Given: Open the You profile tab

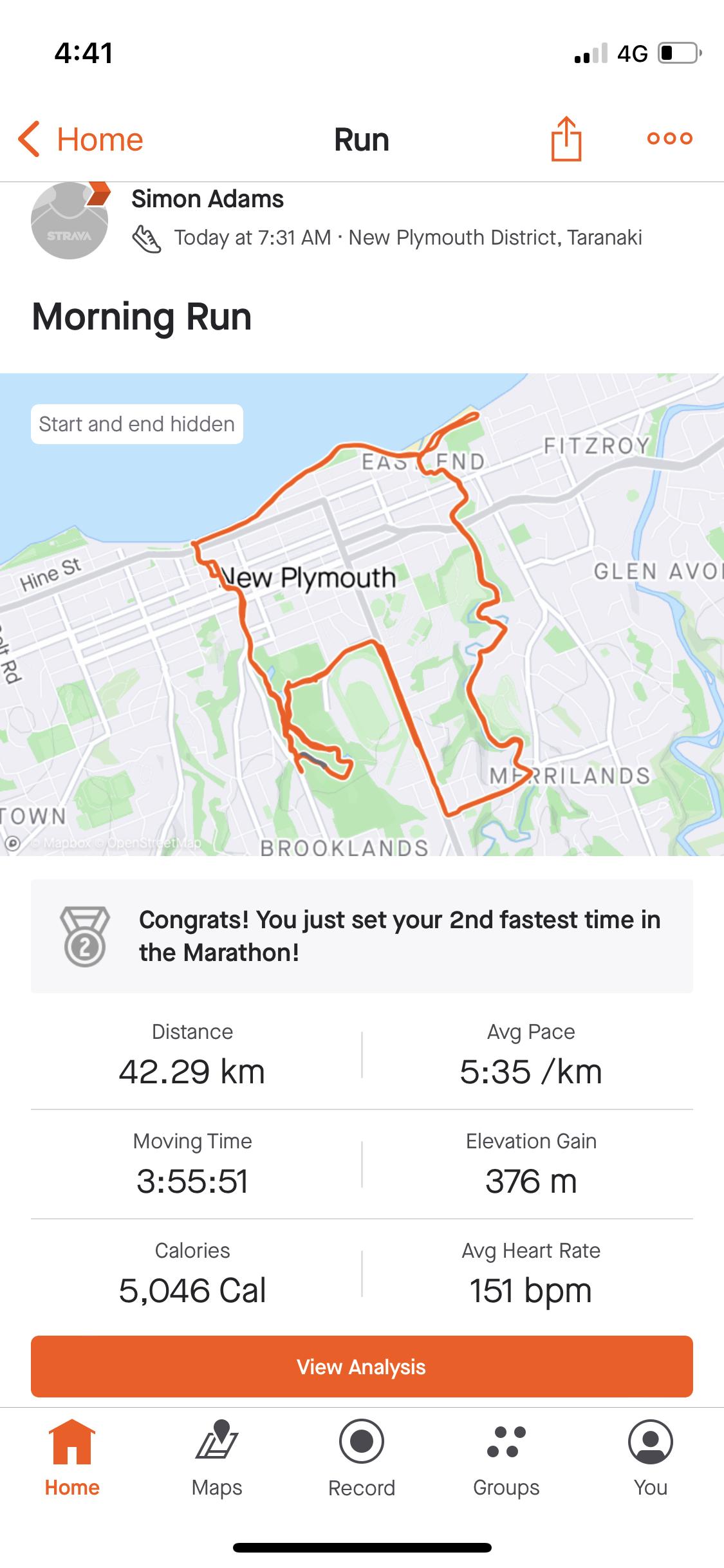Looking at the screenshot, I should 651,1458.
